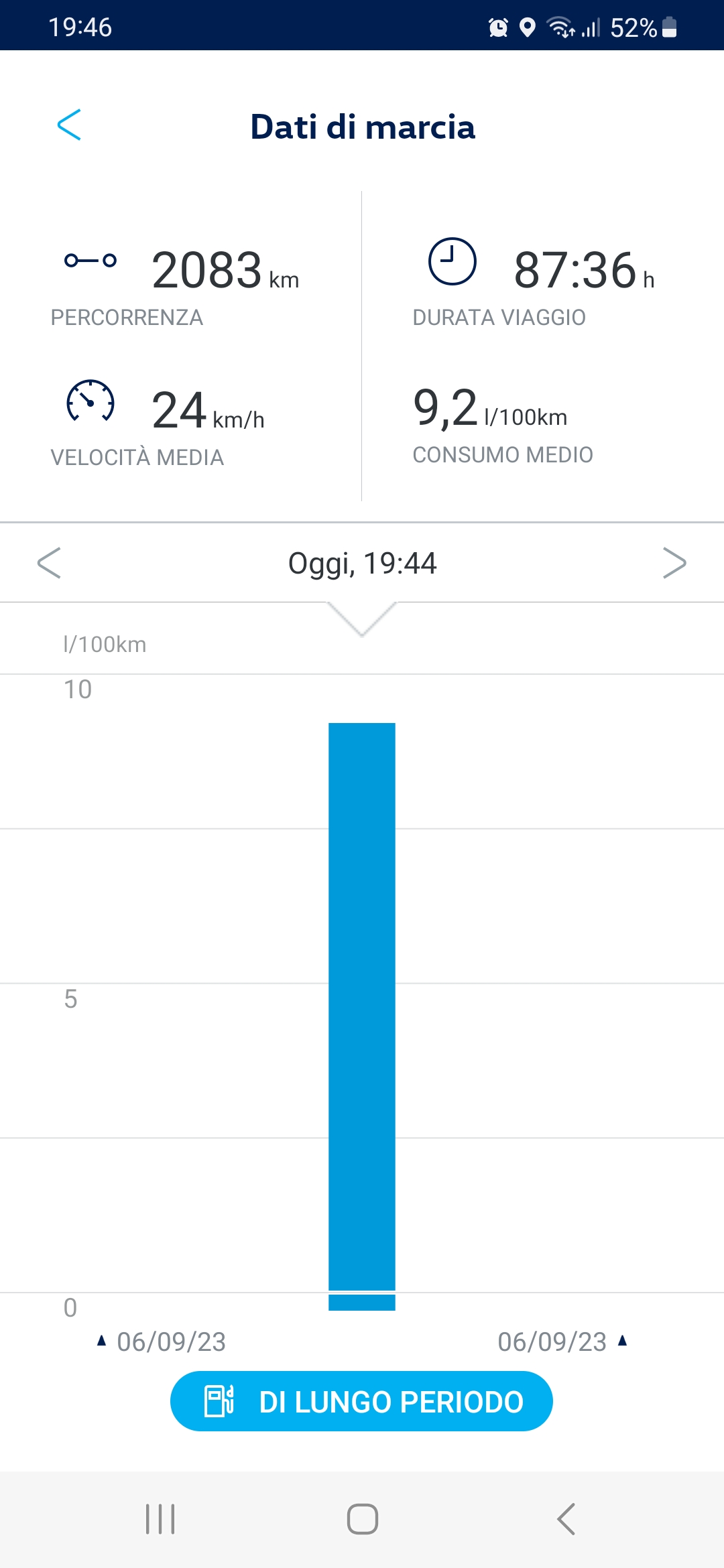Go to the phone home screen
Screen dimensions: 724x1568
pos(362,1519)
